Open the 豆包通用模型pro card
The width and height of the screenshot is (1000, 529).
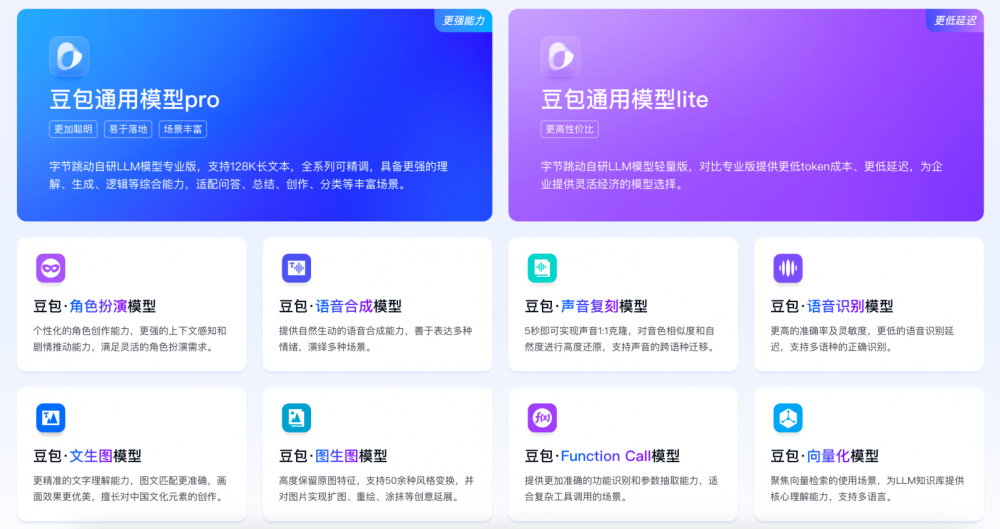point(254,115)
